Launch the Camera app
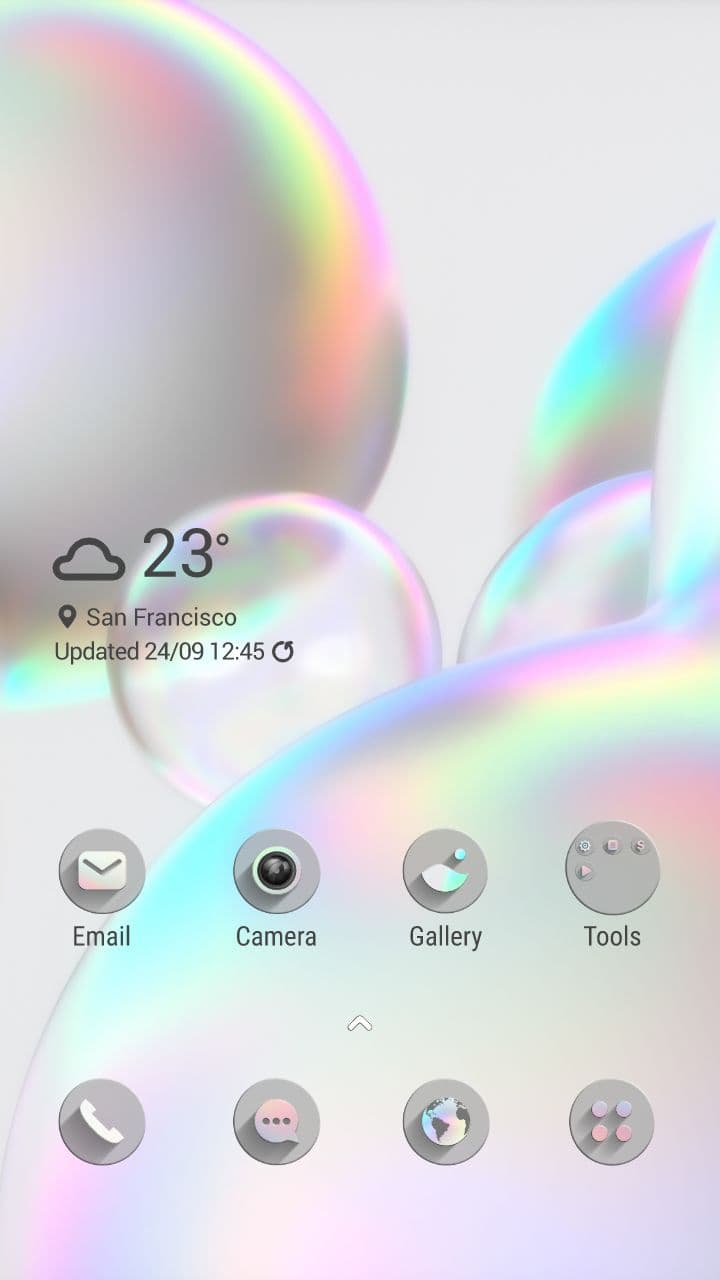The height and width of the screenshot is (1280, 720). click(276, 872)
